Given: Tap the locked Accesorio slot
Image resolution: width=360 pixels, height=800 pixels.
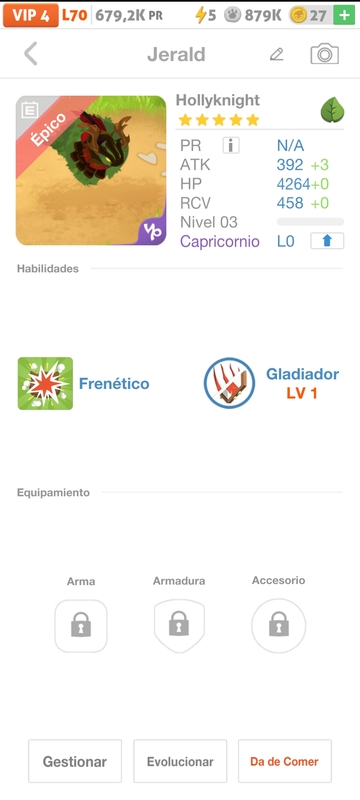Looking at the screenshot, I should click(278, 626).
